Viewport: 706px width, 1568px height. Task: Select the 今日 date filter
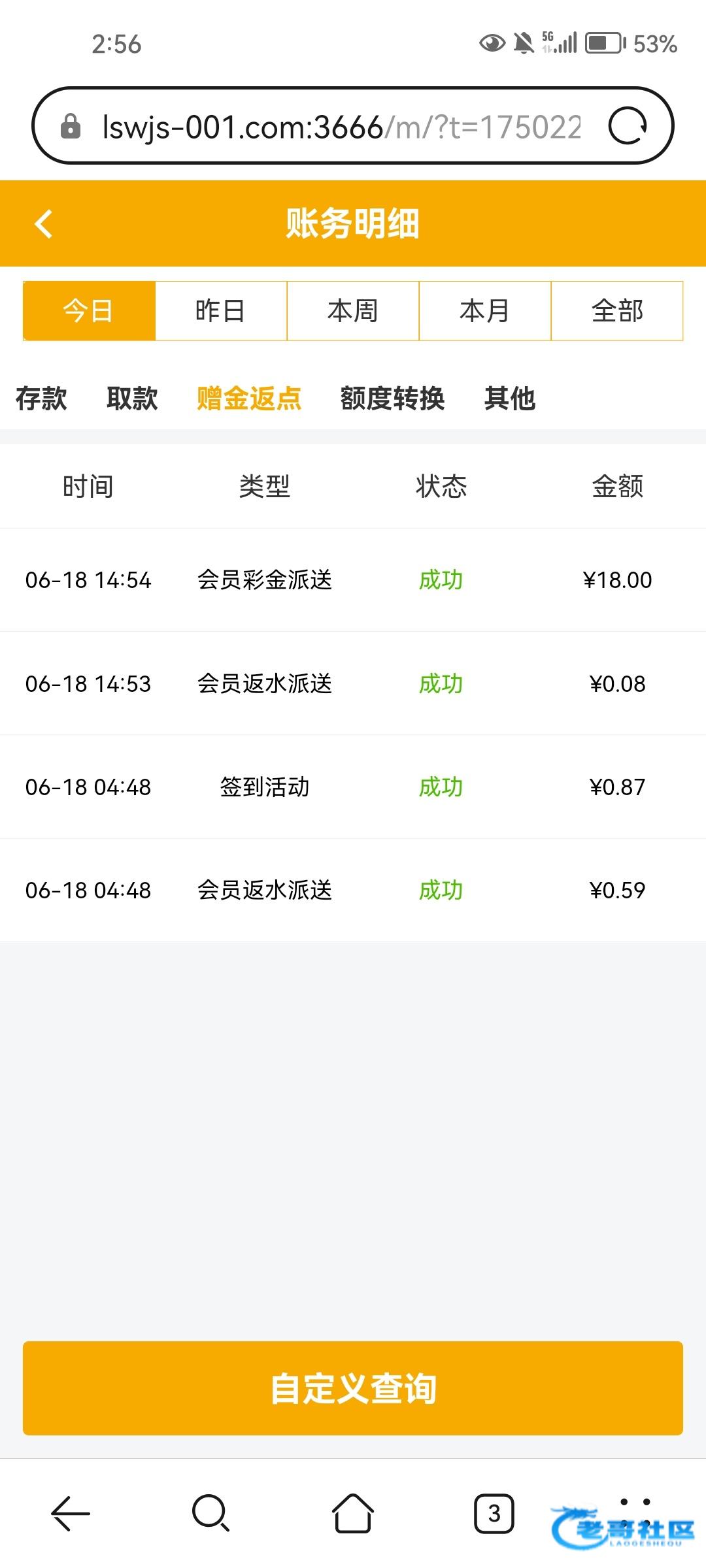pos(89,311)
